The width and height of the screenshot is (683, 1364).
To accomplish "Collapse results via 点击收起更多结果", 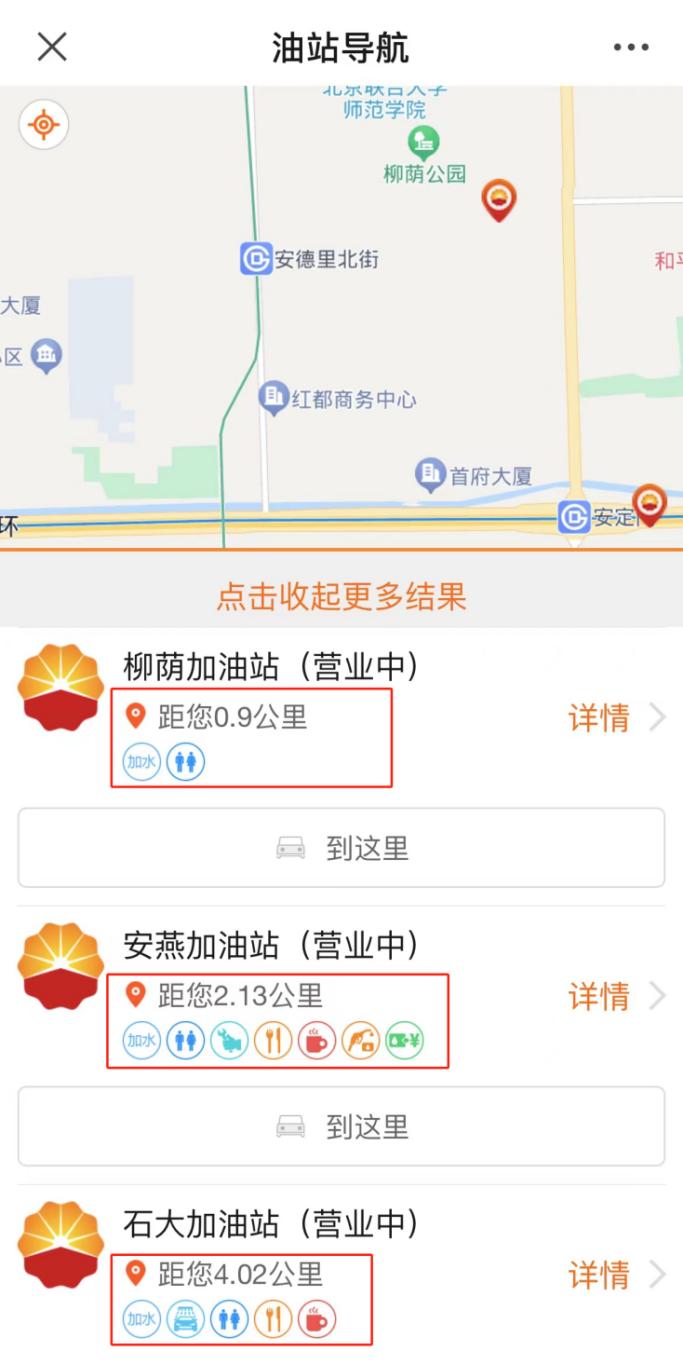I will pos(341,596).
